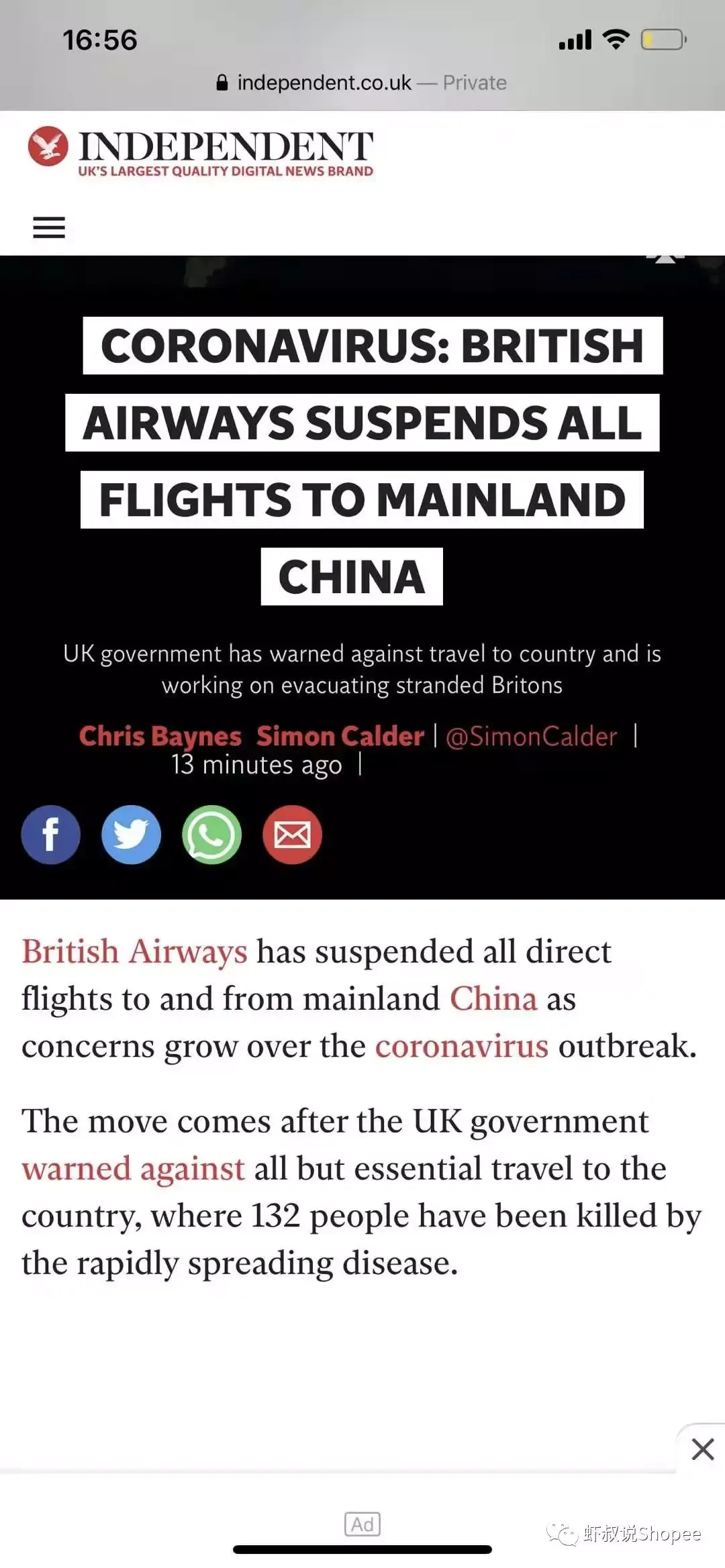Share article via WhatsApp

tap(211, 835)
